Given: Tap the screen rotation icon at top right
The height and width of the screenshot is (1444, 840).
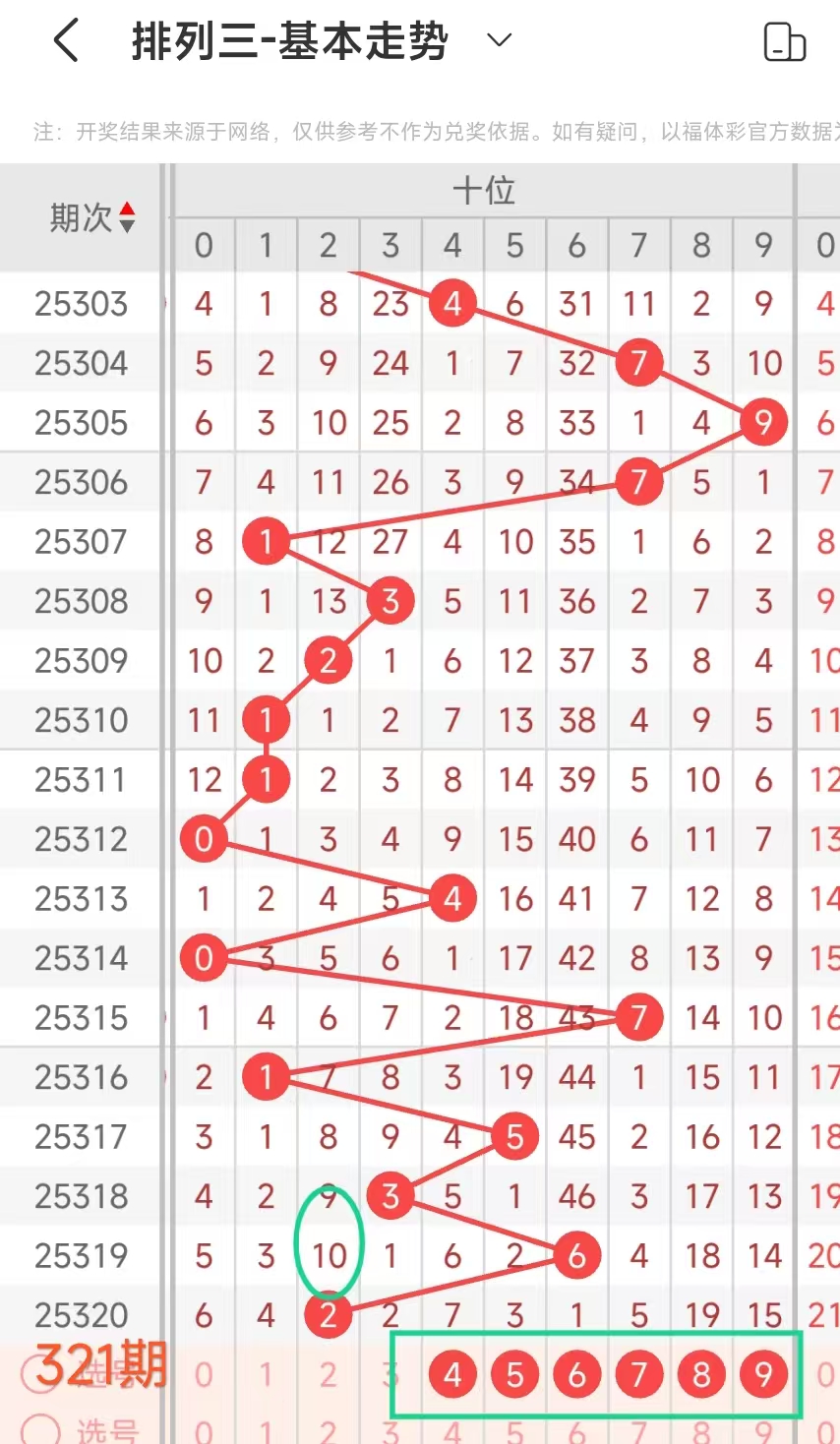Looking at the screenshot, I should [784, 42].
